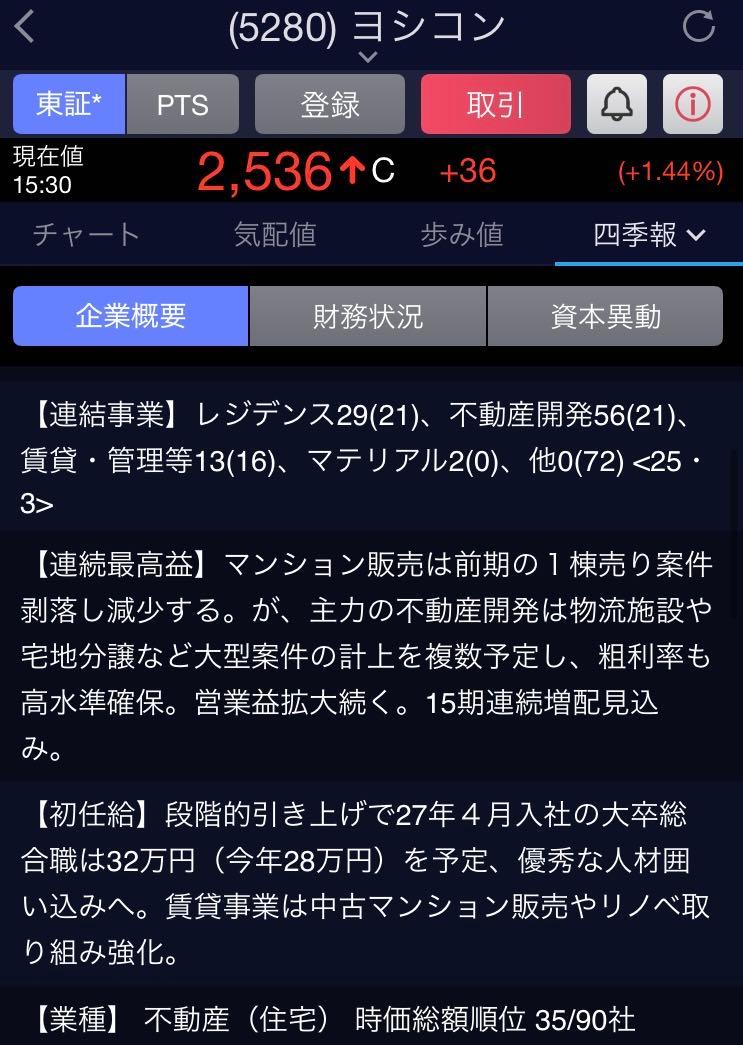The width and height of the screenshot is (743, 1045).
Task: Open the 歩み値 tab
Action: (x=460, y=235)
